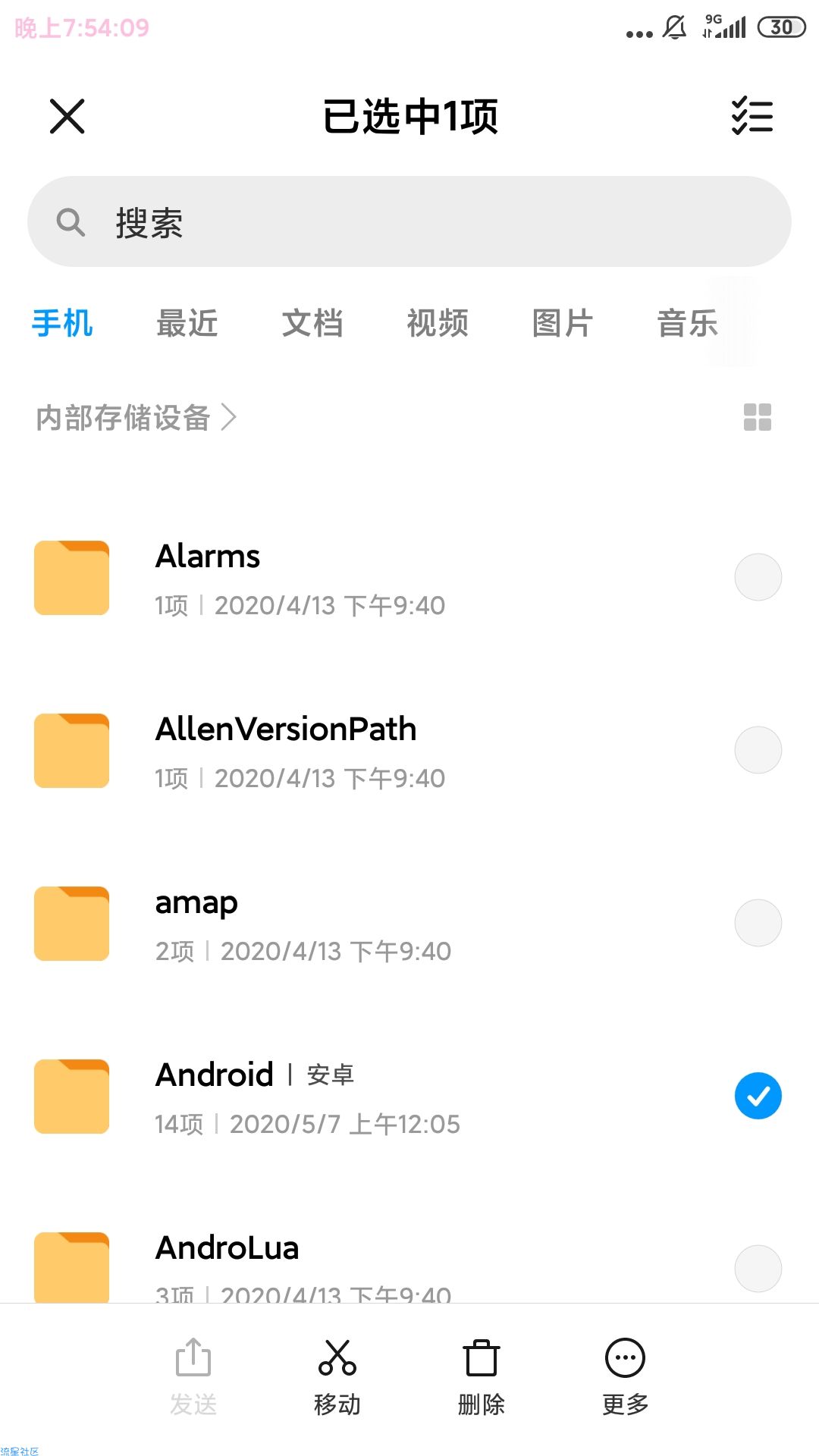Tick the amap folder checkbox

click(x=758, y=923)
